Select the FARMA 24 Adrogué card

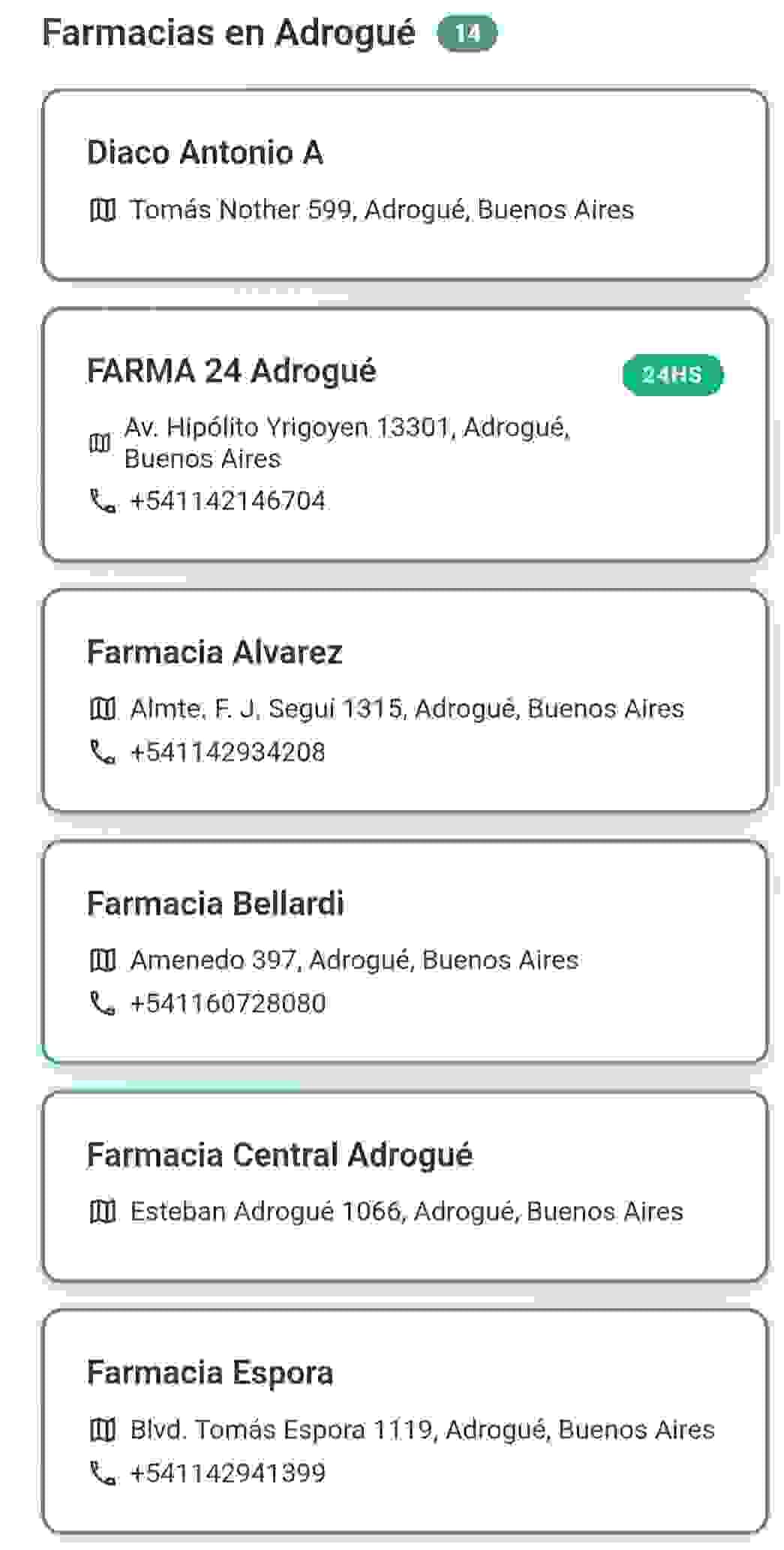coord(405,435)
